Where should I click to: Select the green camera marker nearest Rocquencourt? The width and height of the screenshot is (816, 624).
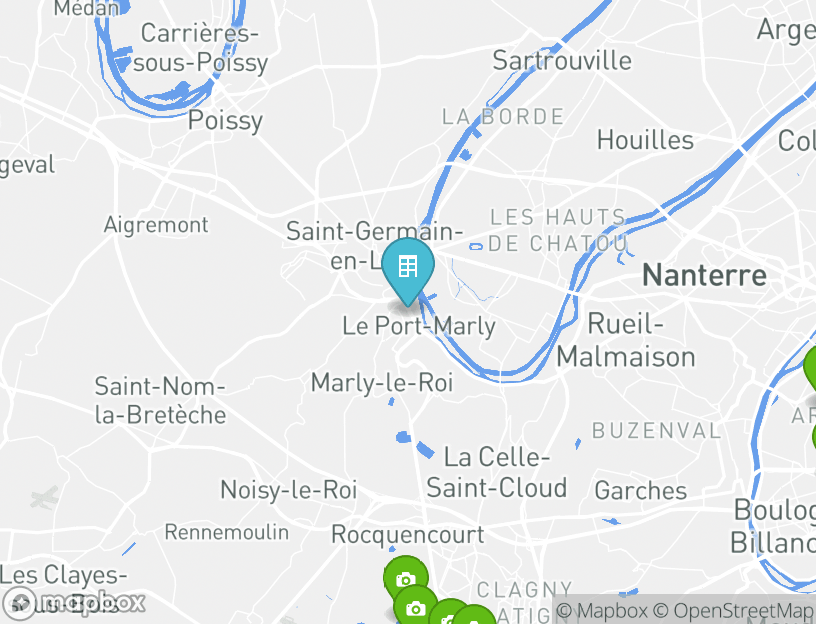[x=405, y=579]
